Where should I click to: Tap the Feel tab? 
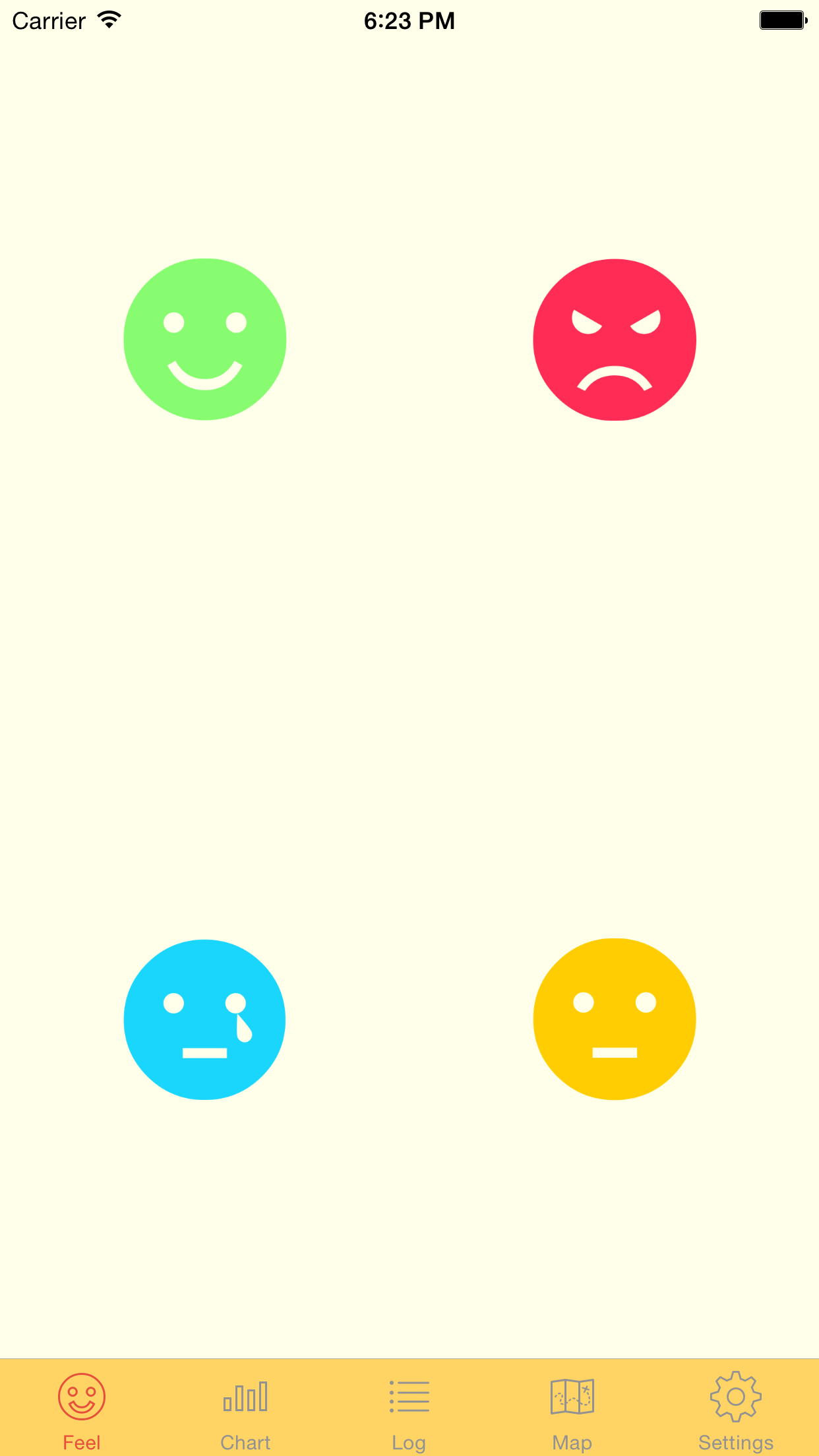point(82,1409)
